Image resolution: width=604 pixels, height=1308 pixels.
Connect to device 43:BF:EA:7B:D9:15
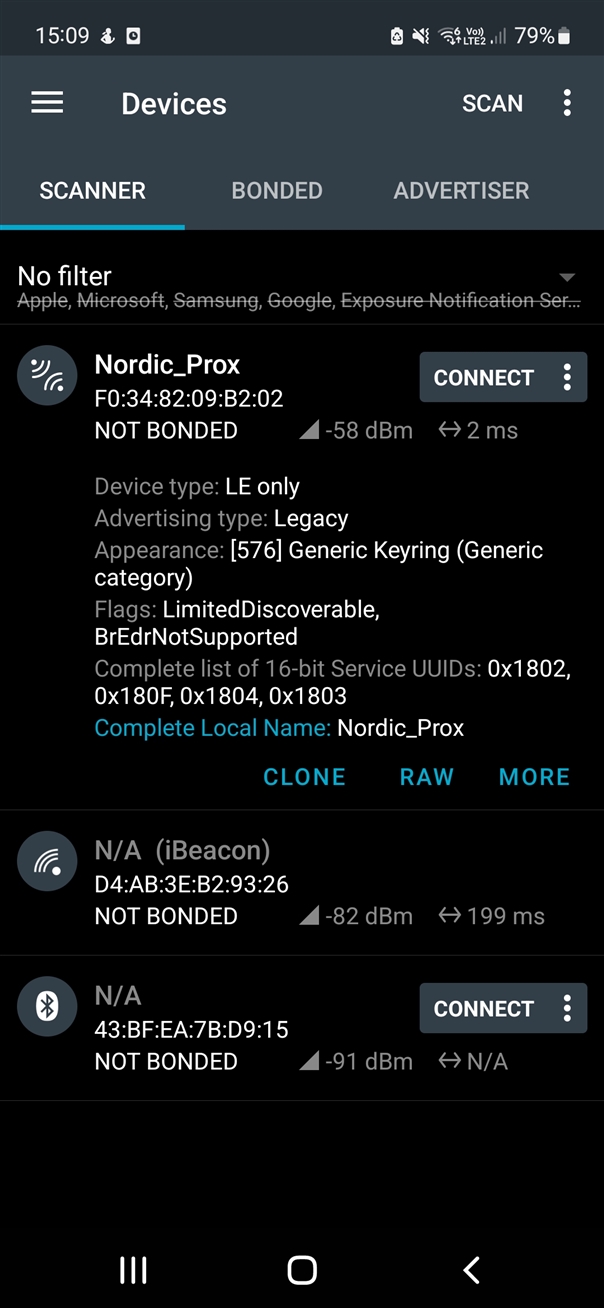(x=484, y=1008)
